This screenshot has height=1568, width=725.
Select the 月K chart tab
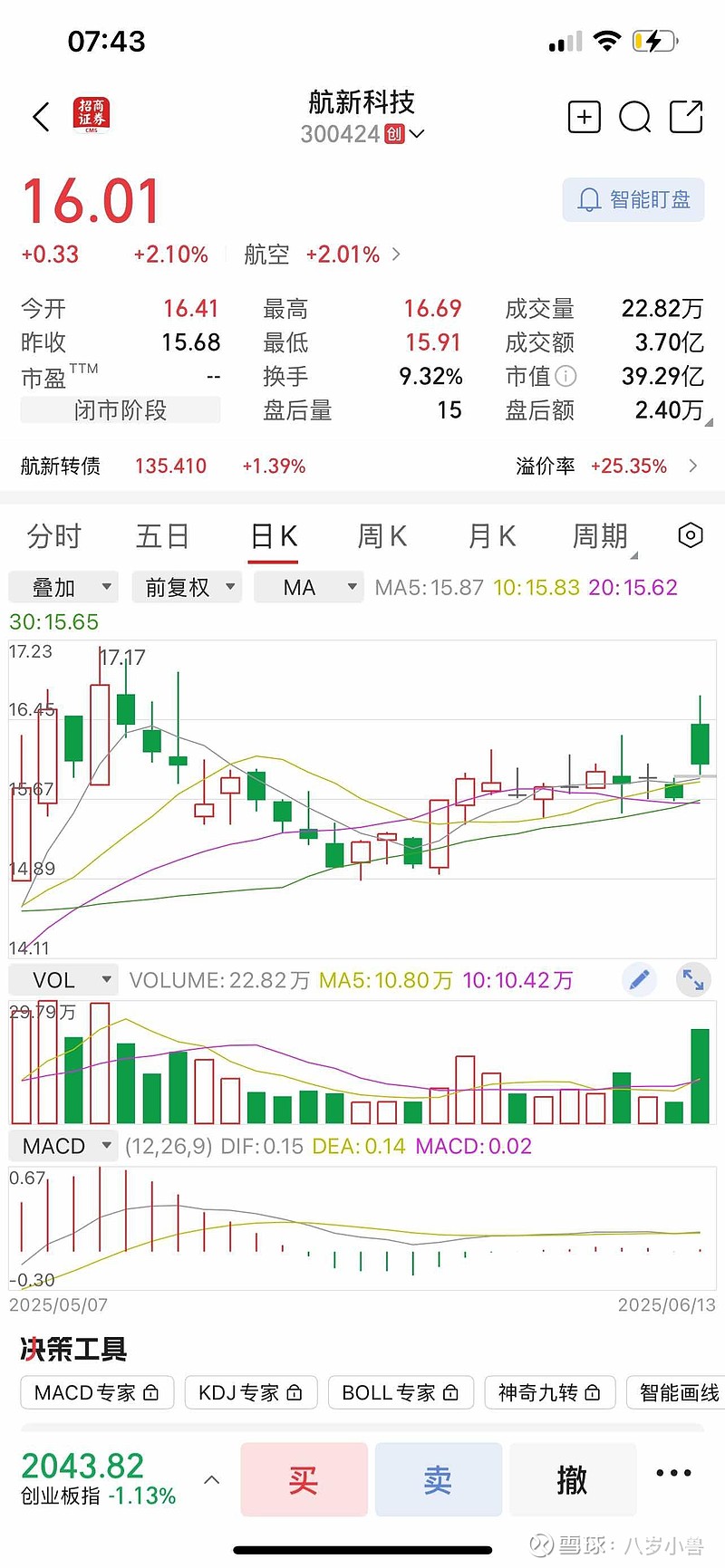tap(491, 536)
